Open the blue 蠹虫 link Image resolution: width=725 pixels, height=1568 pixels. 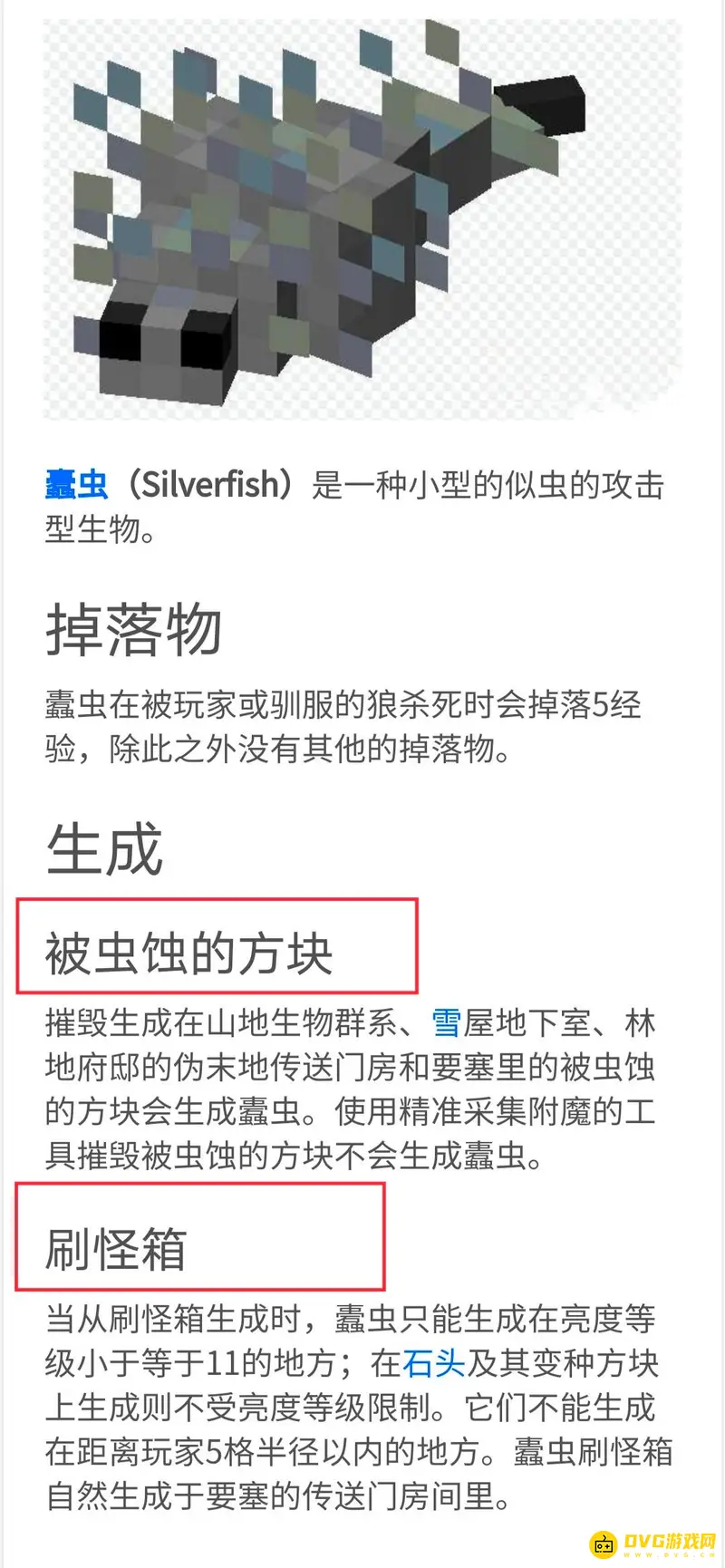[x=77, y=485]
